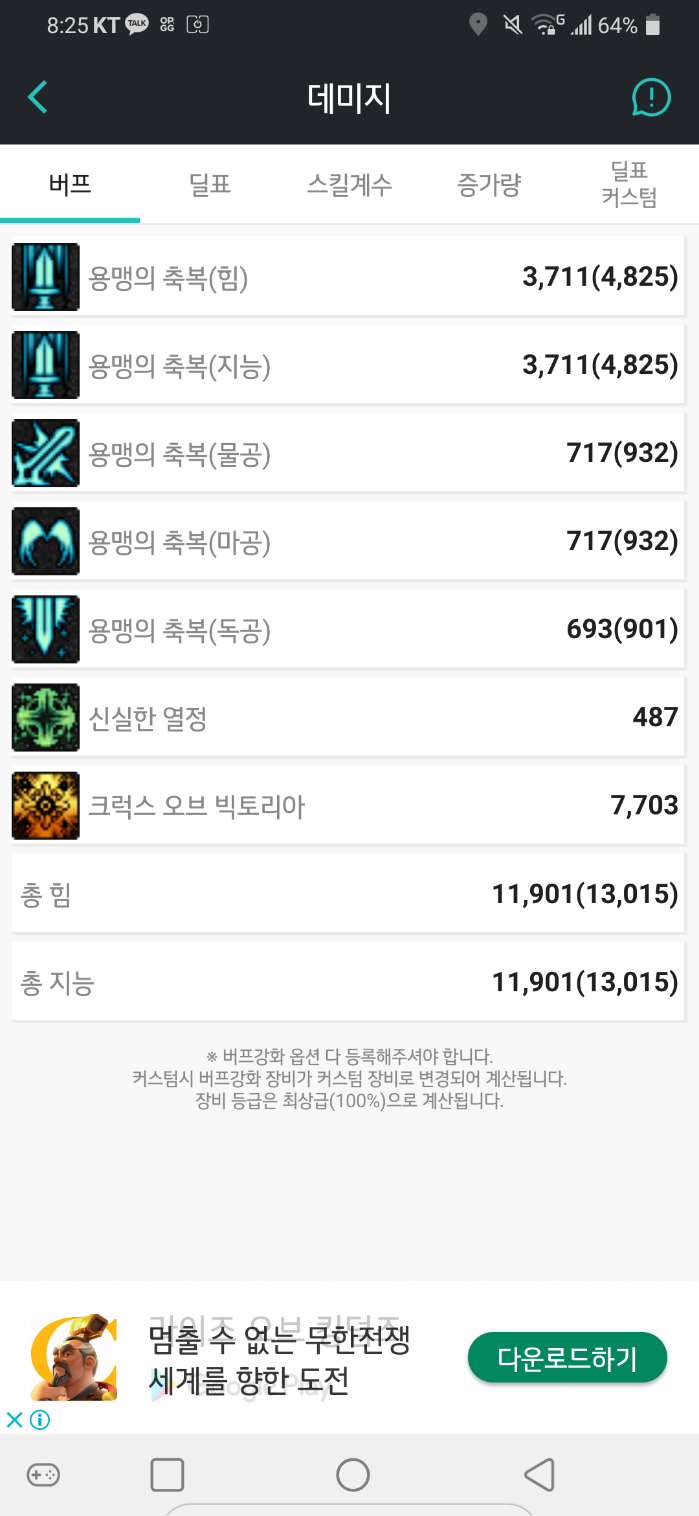Select the 버프 tab

coord(70,184)
